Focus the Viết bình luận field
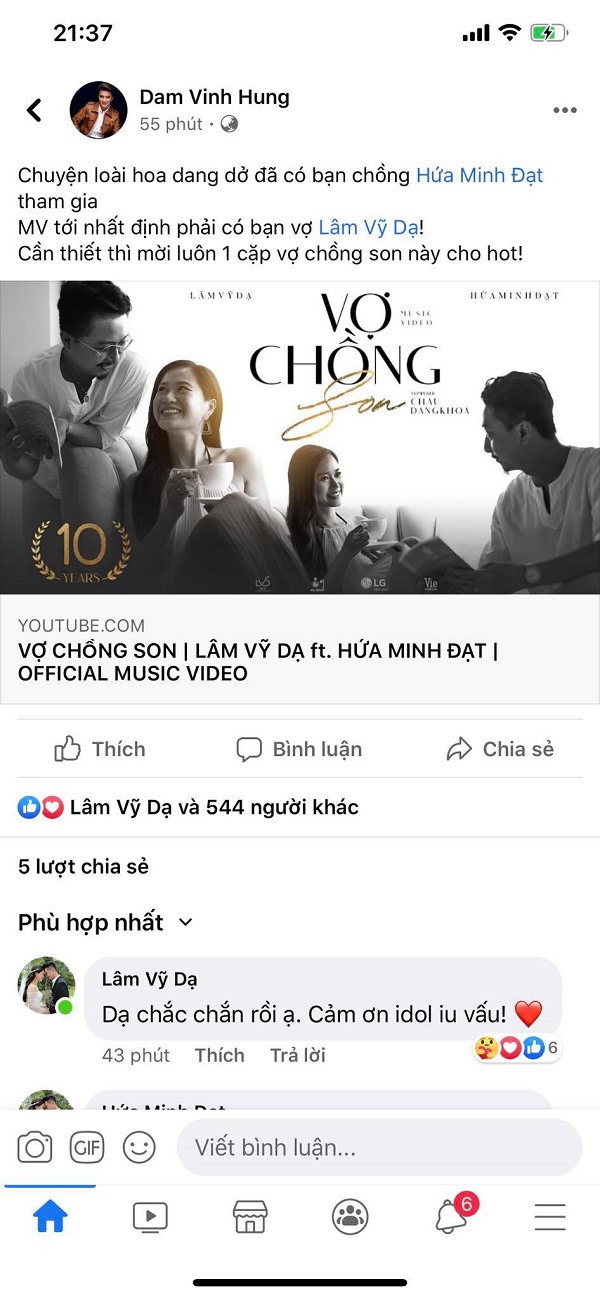The image size is (600, 1298). pos(378,1147)
